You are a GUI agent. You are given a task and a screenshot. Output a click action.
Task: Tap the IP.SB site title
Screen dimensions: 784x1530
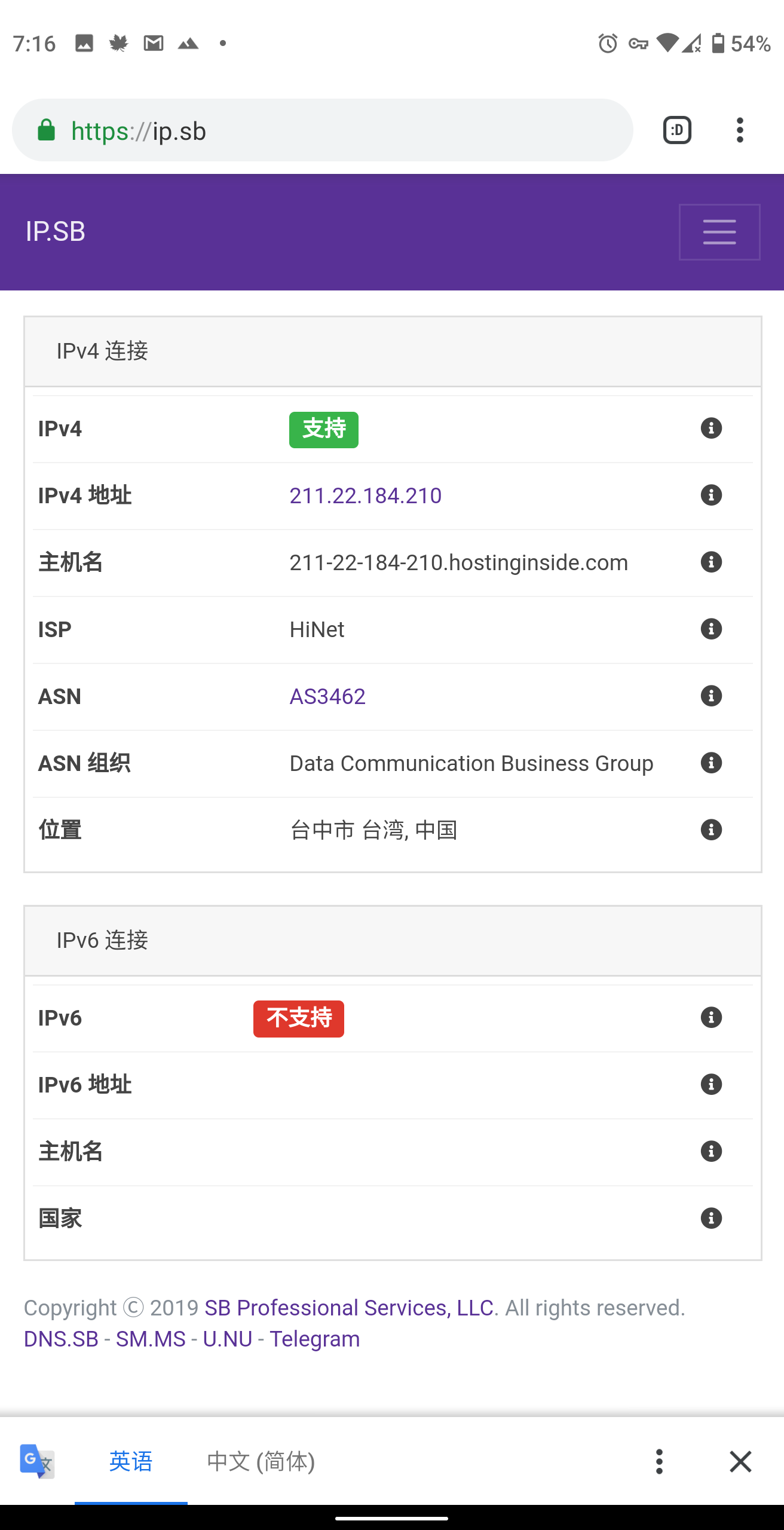(x=56, y=232)
